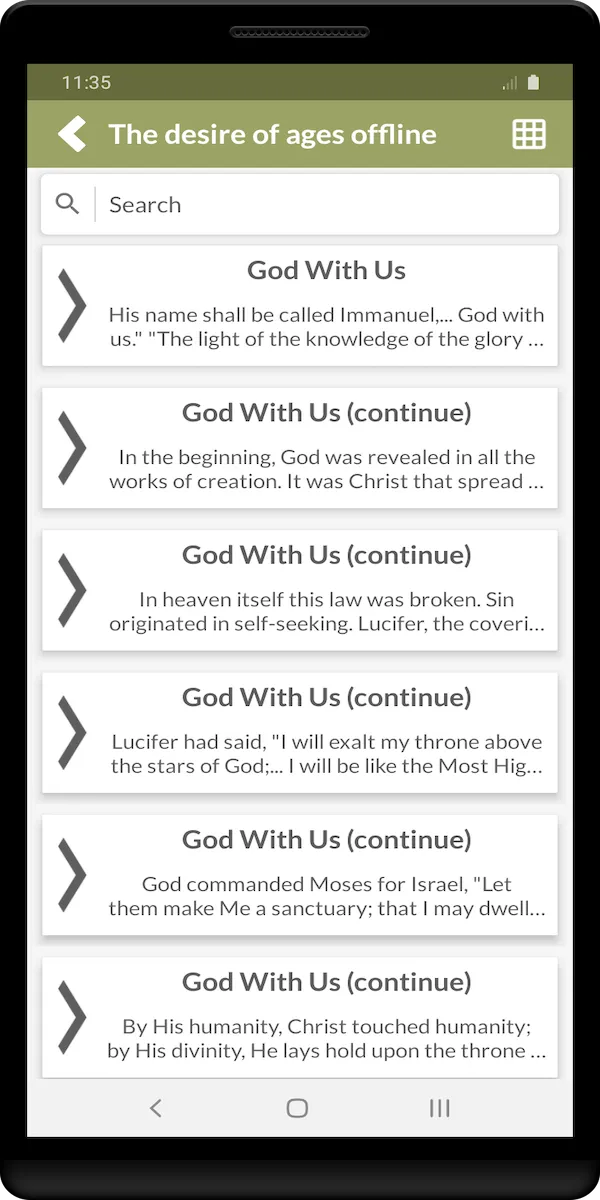600x1200 pixels.
Task: Open section starting "By His humanity, Christ"
Action: pos(299,1017)
